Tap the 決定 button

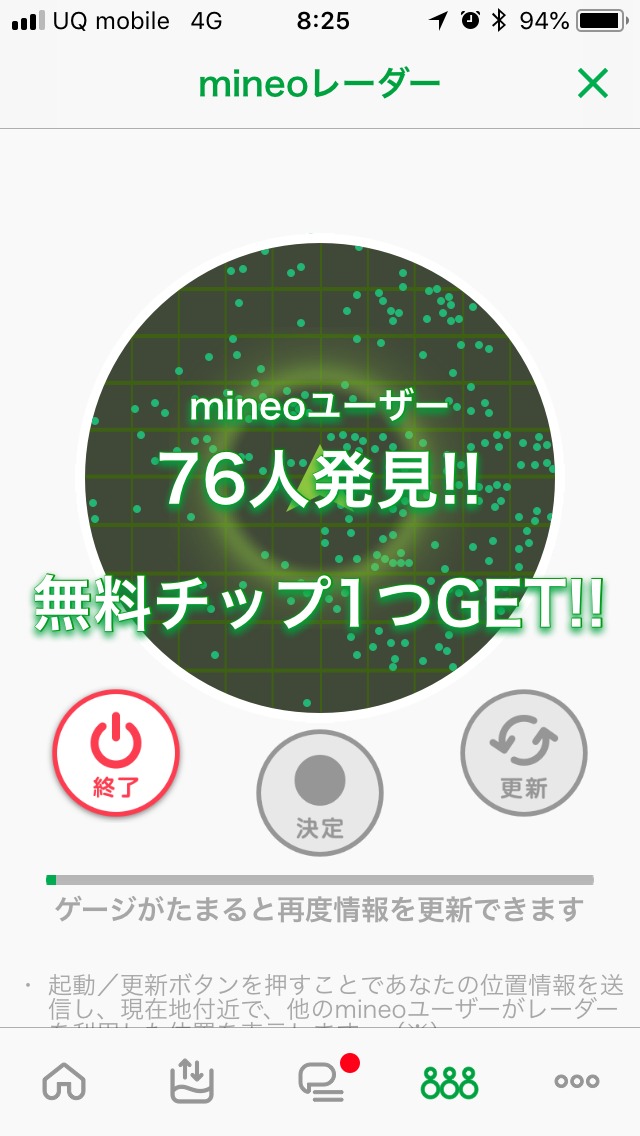pos(320,794)
